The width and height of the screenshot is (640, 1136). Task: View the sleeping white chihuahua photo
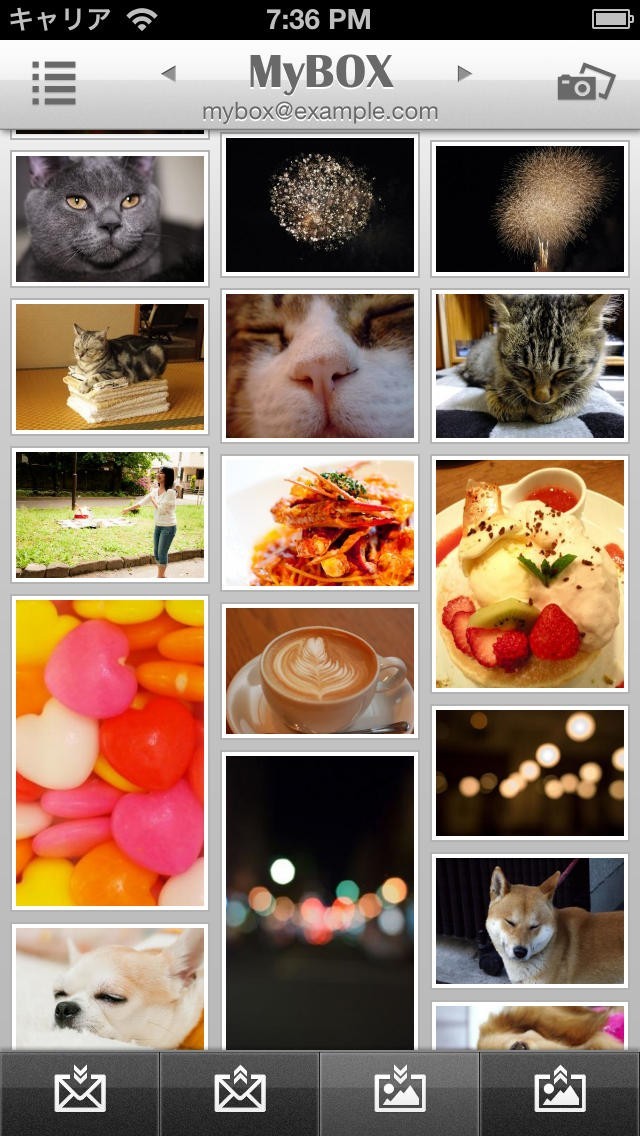(110, 988)
